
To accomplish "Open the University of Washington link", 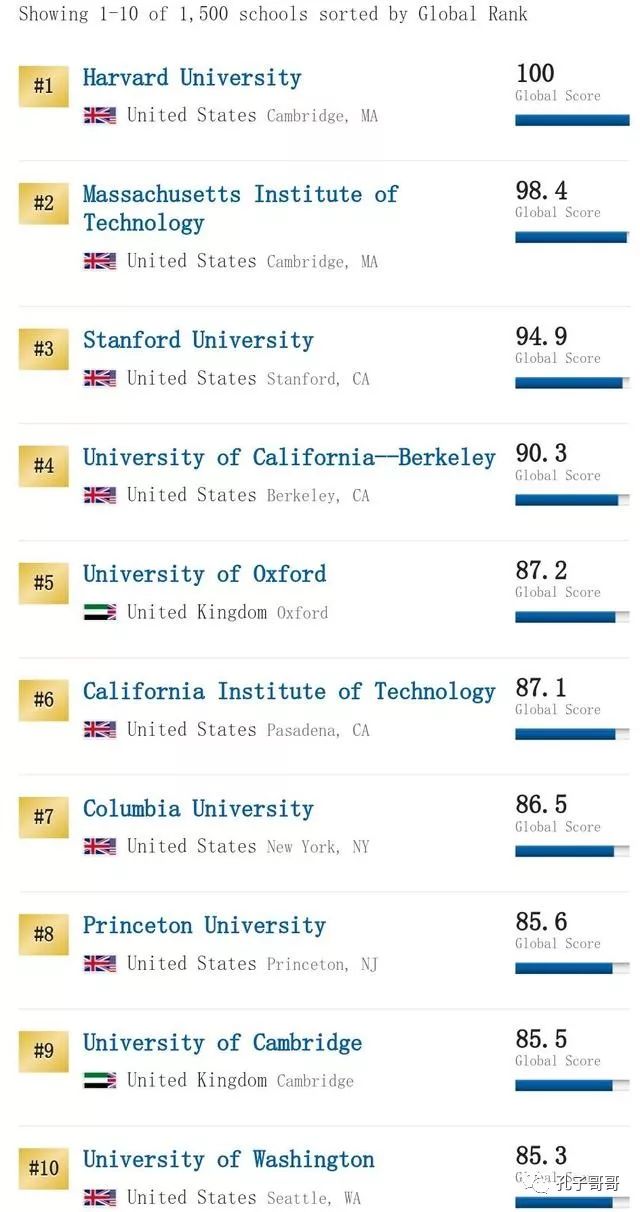I will [229, 1160].
